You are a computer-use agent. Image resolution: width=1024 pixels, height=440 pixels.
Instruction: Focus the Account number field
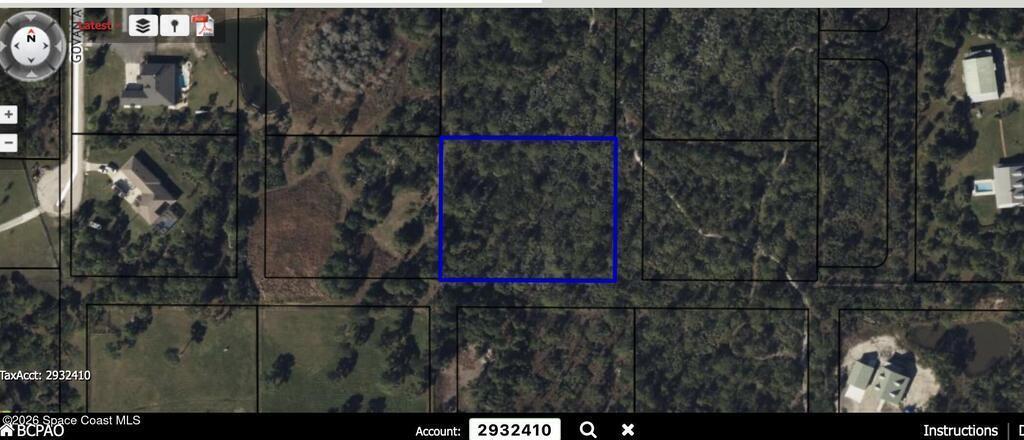pos(514,430)
